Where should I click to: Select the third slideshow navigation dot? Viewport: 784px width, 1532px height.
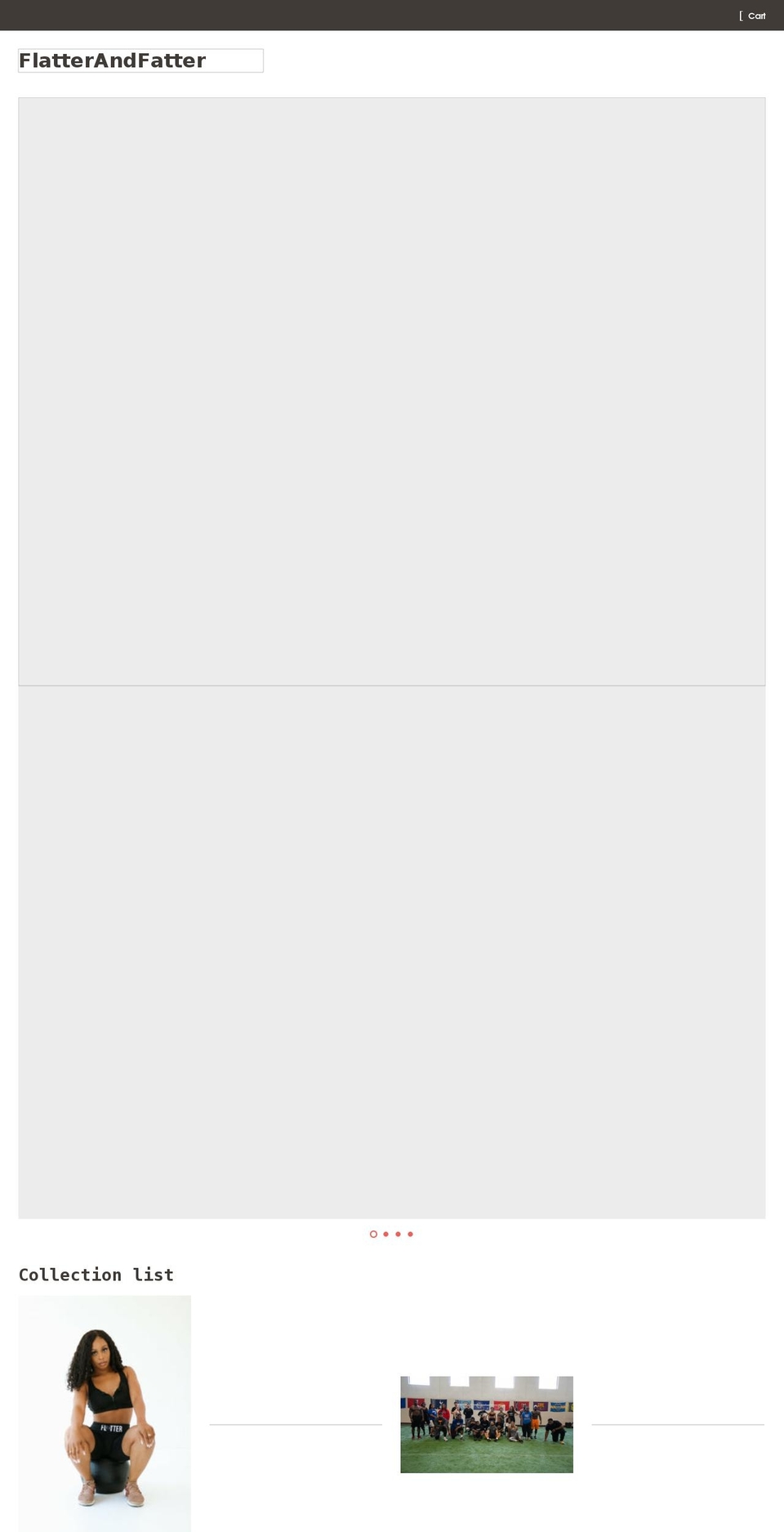pyautogui.click(x=399, y=1235)
